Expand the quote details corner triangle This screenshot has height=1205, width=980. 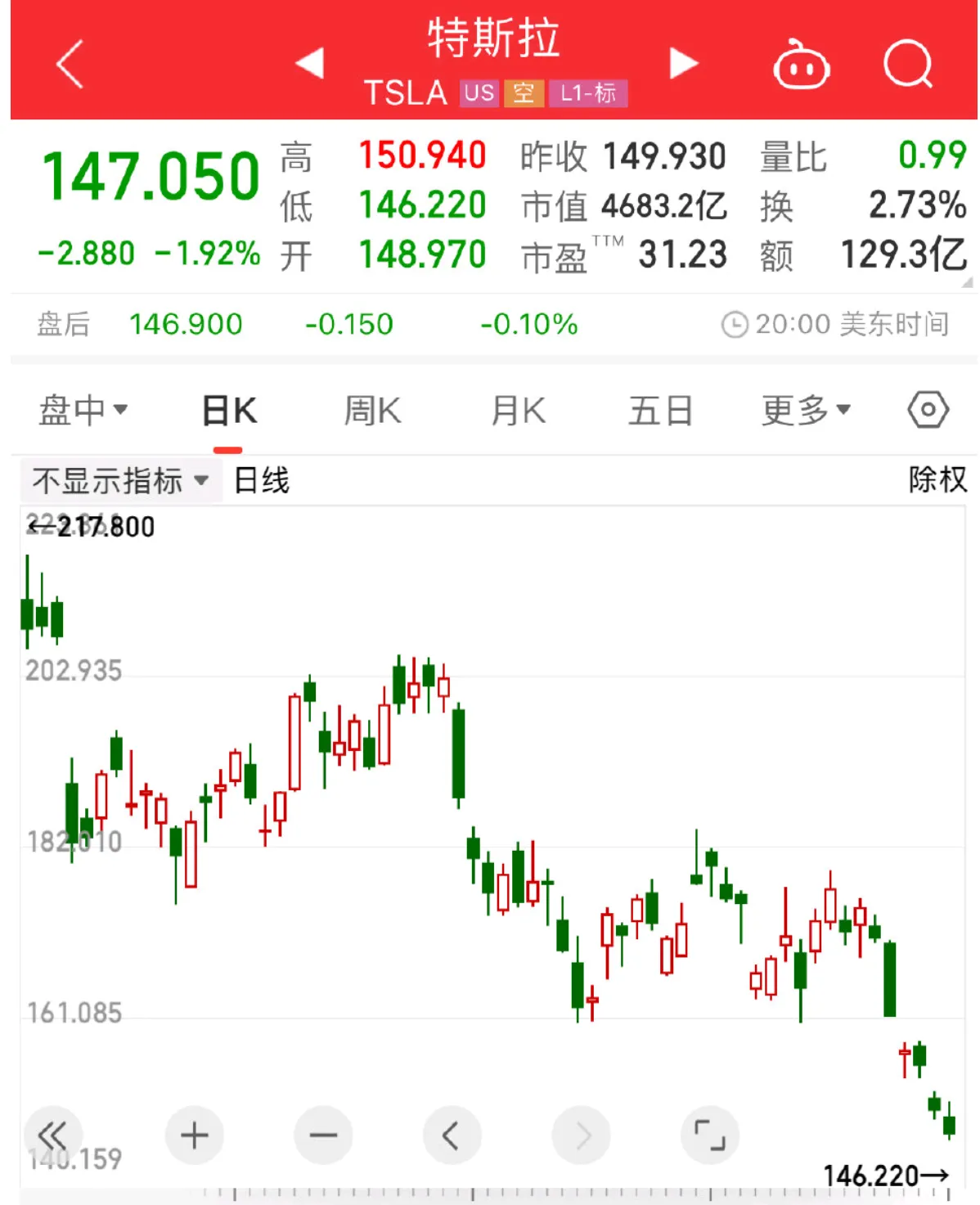coord(968,282)
